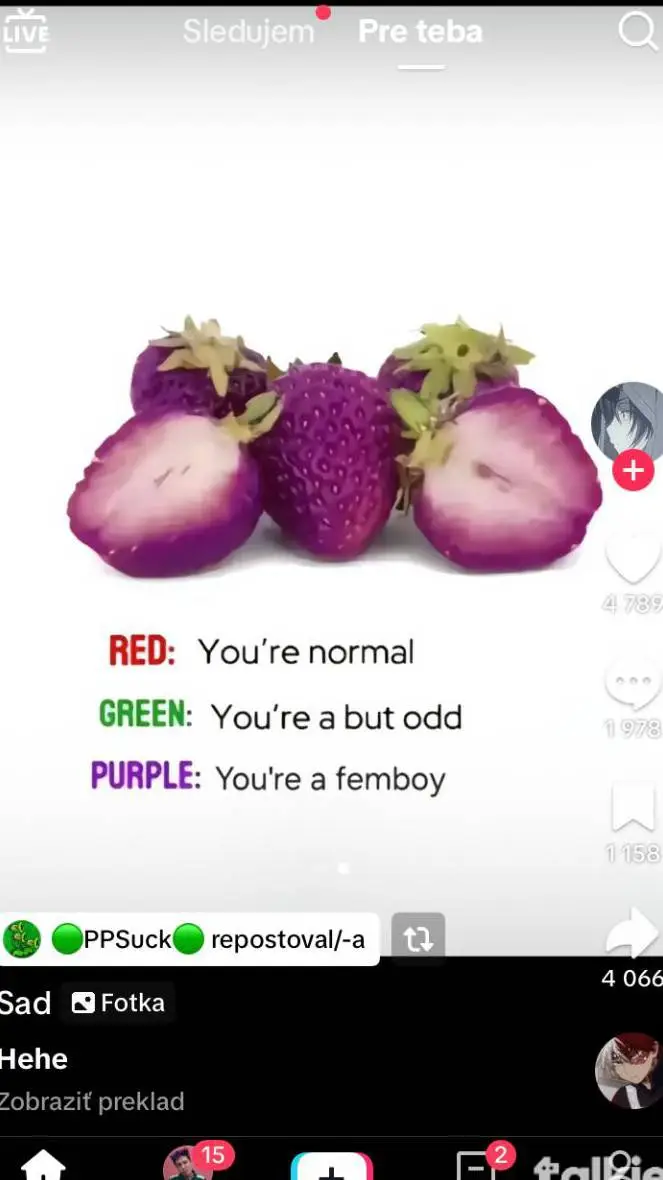Image resolution: width=663 pixels, height=1180 pixels.
Task: Go to the Home tab
Action: (x=43, y=1166)
